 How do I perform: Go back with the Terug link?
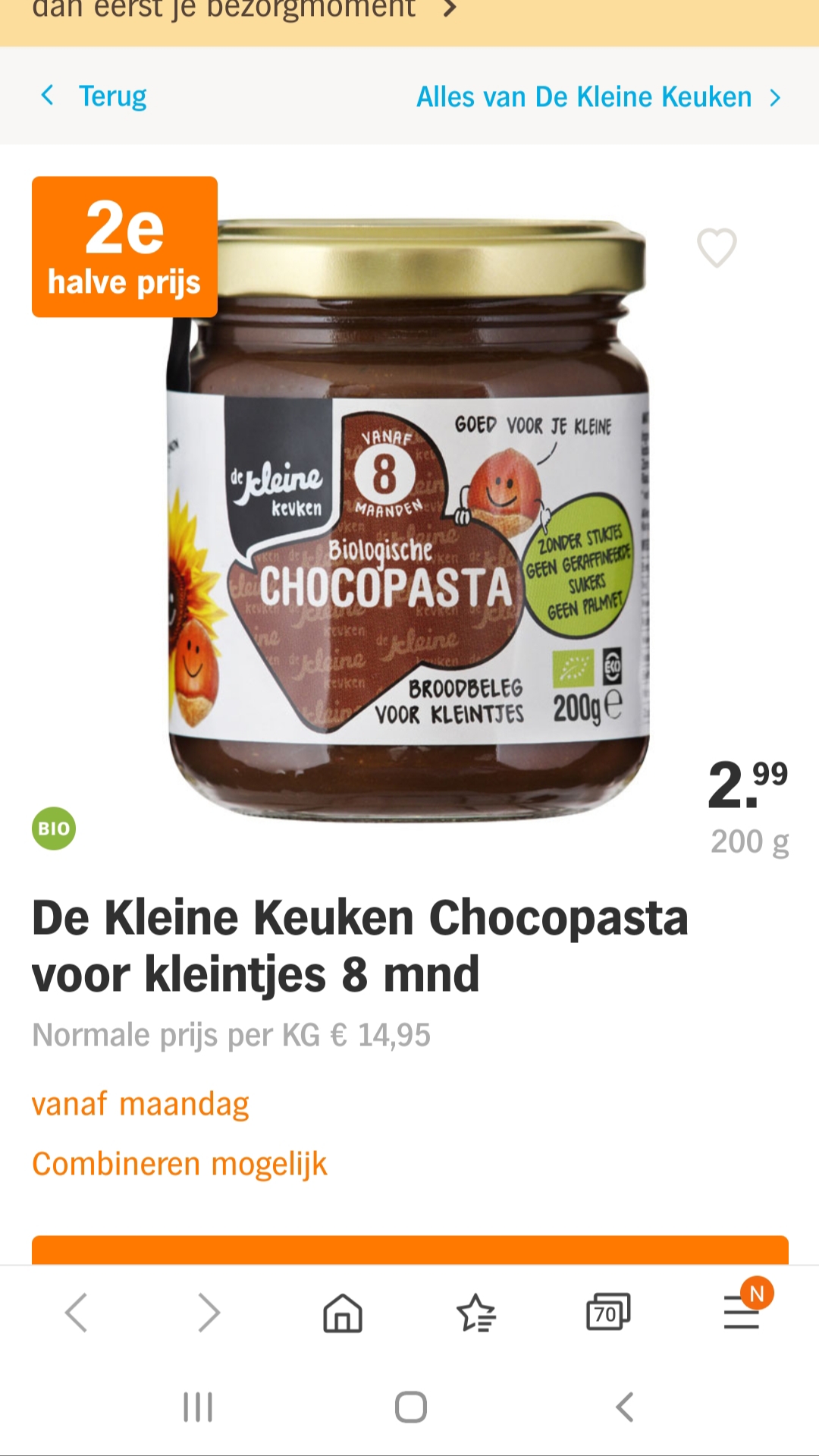pos(93,96)
